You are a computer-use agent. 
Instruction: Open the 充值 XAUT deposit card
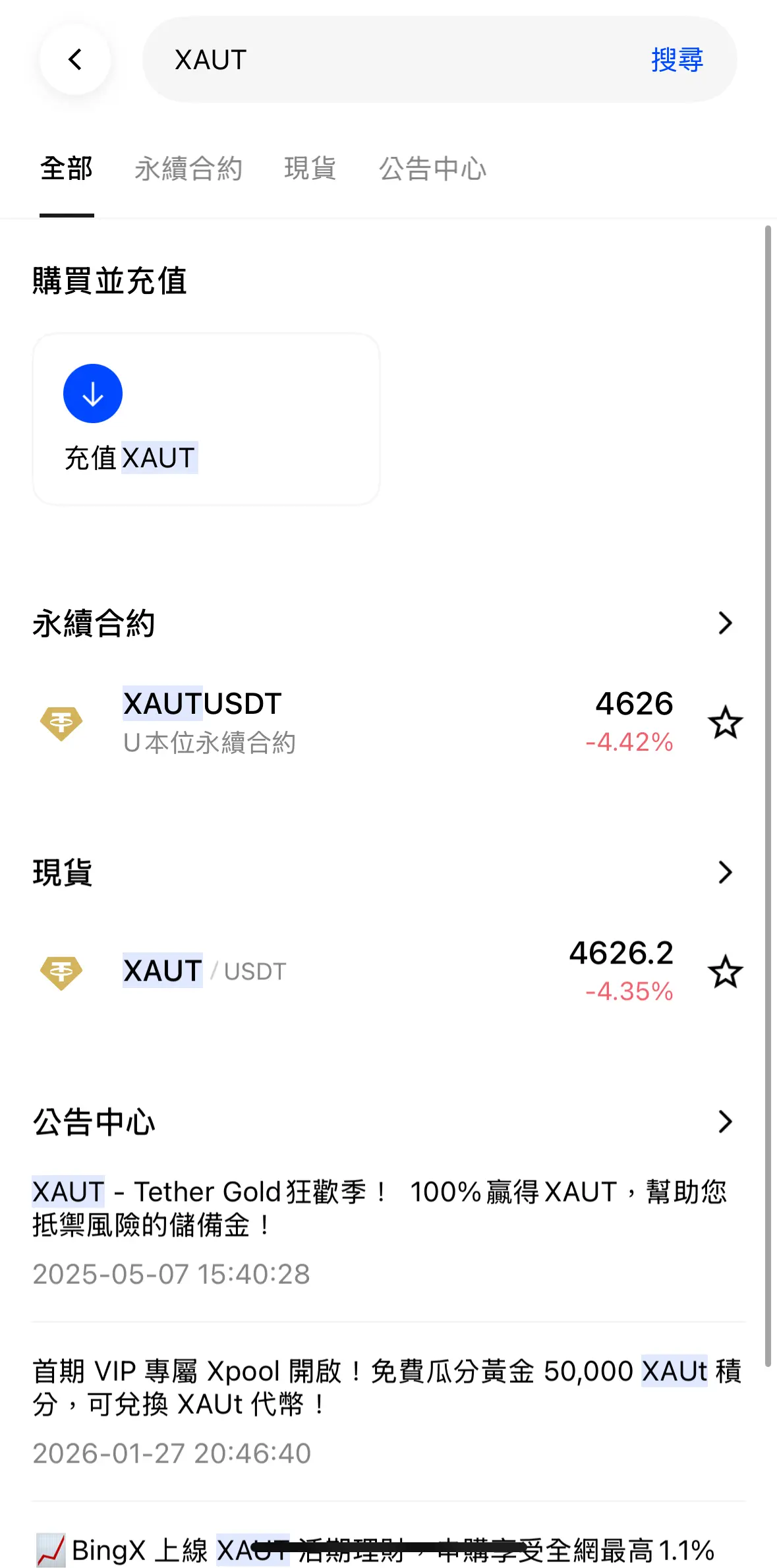206,419
